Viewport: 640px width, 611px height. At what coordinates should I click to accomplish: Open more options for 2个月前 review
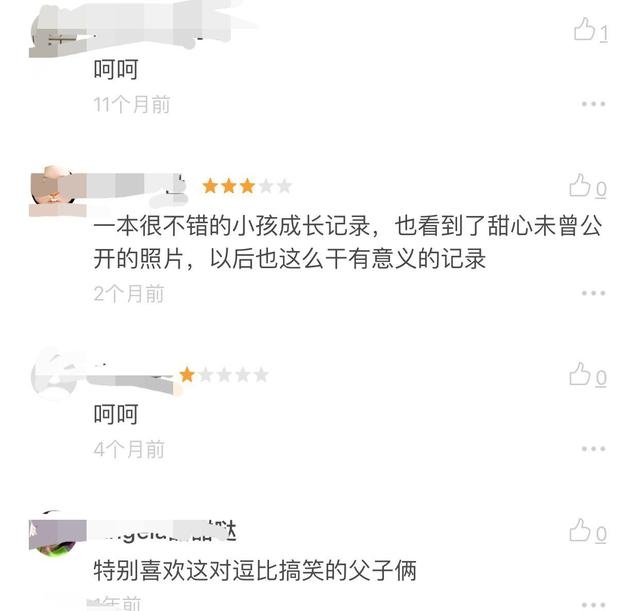point(593,294)
